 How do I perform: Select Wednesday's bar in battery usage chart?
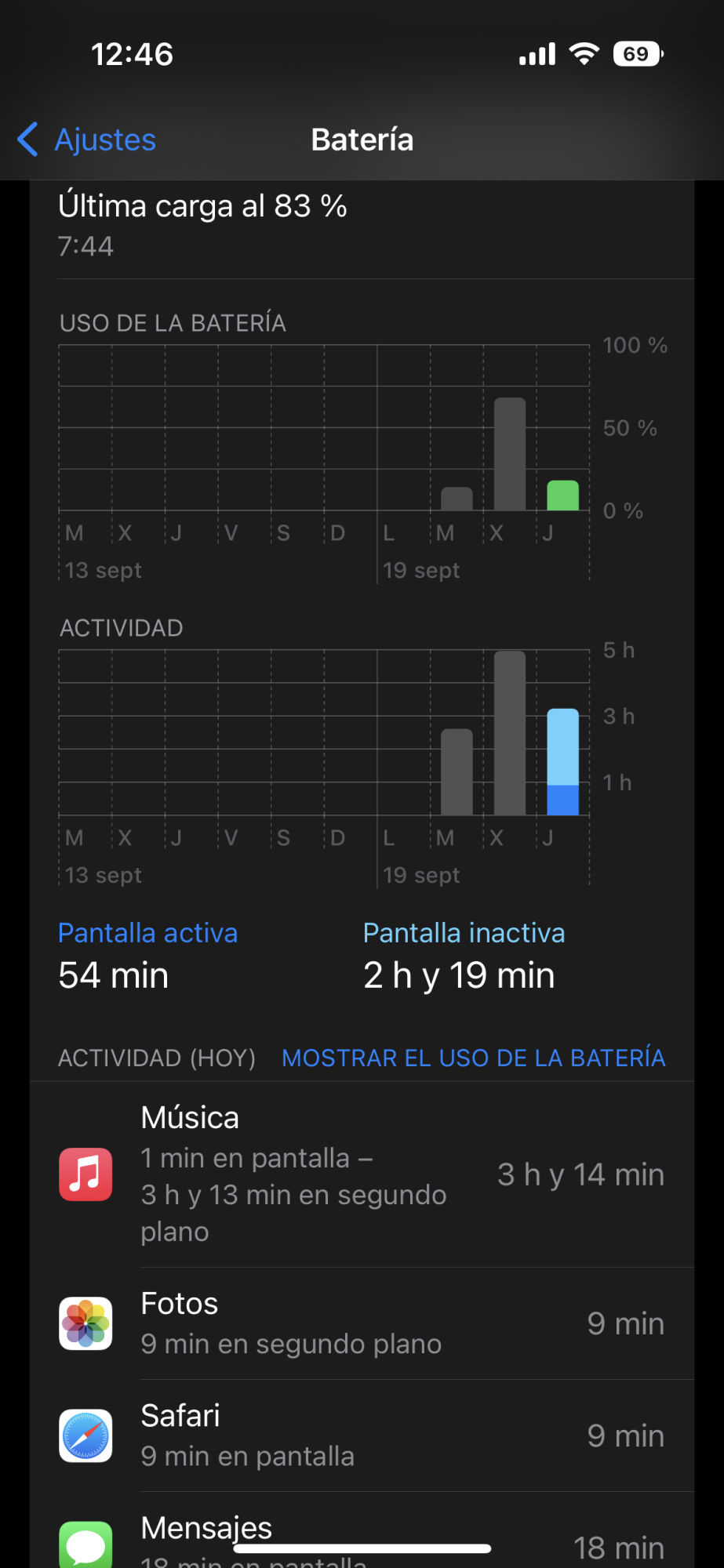tap(510, 455)
